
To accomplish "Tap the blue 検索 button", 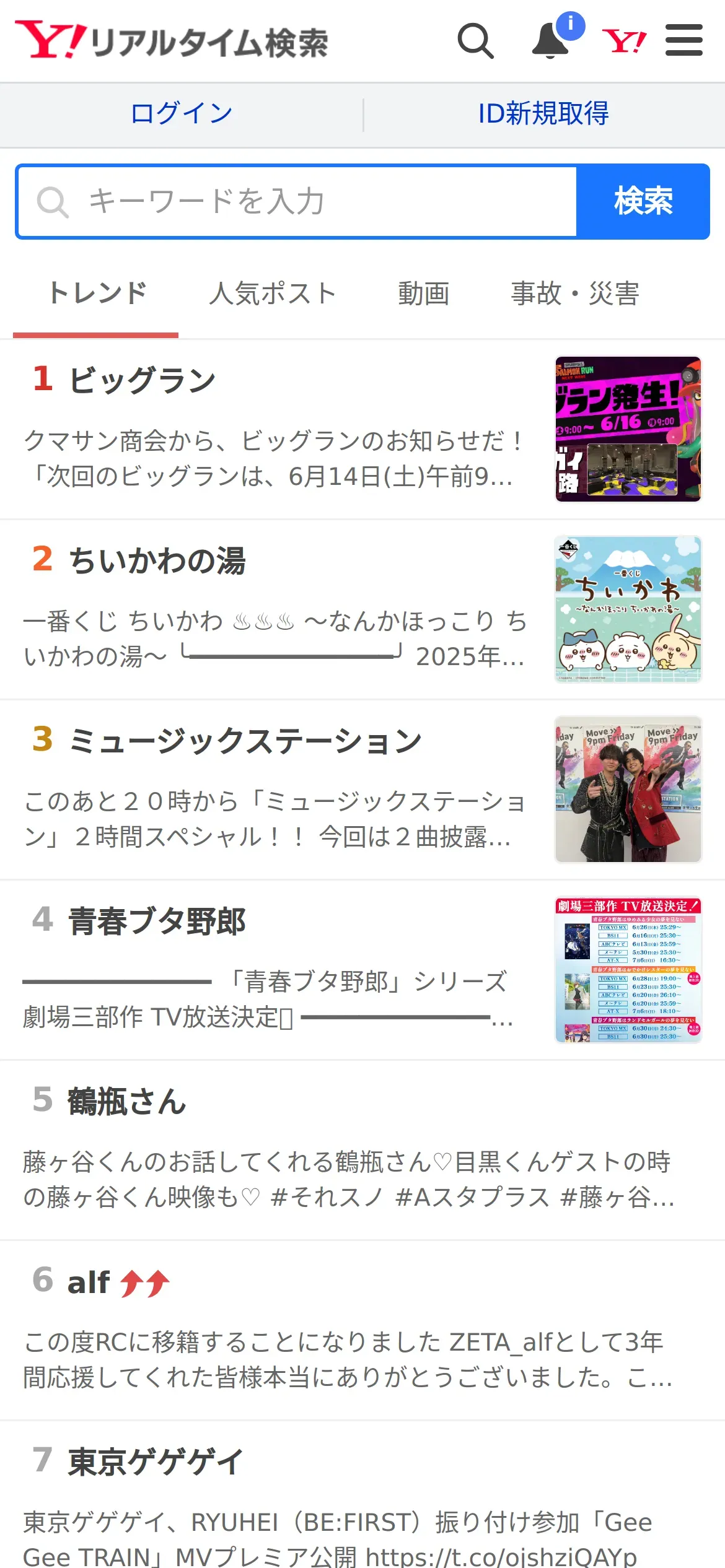I will click(643, 202).
